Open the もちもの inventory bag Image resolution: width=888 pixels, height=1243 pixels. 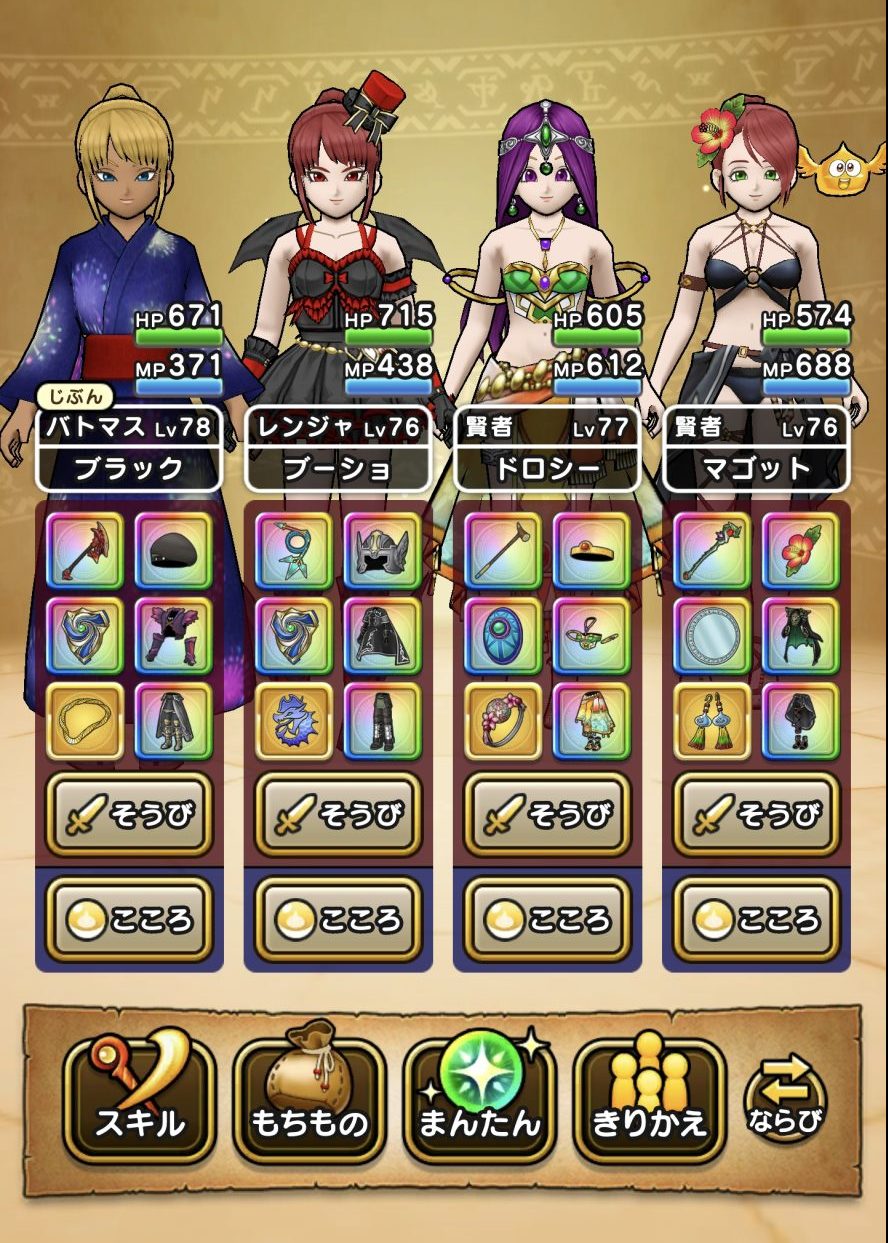pos(309,1101)
